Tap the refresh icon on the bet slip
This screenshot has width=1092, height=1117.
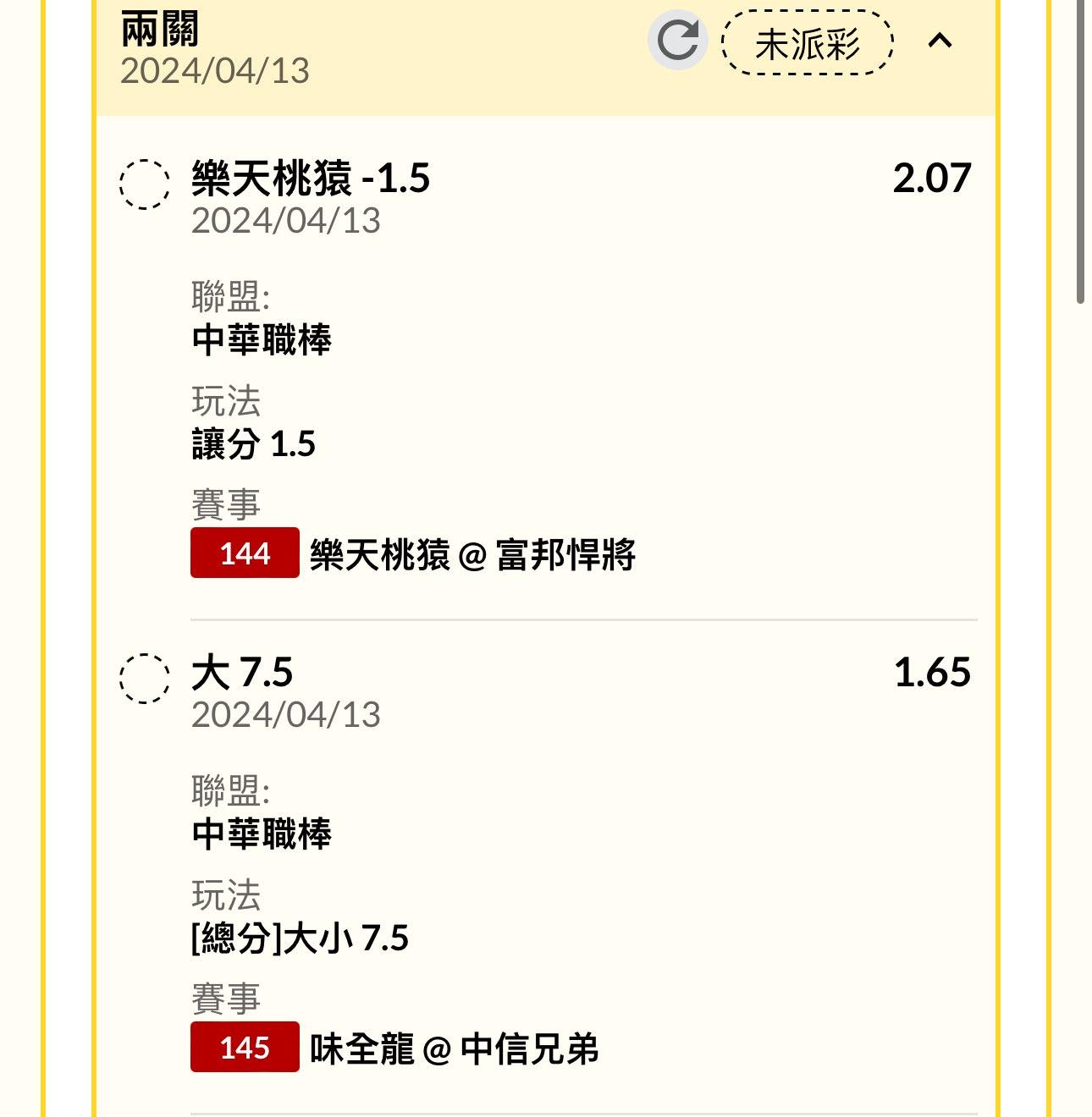point(677,40)
